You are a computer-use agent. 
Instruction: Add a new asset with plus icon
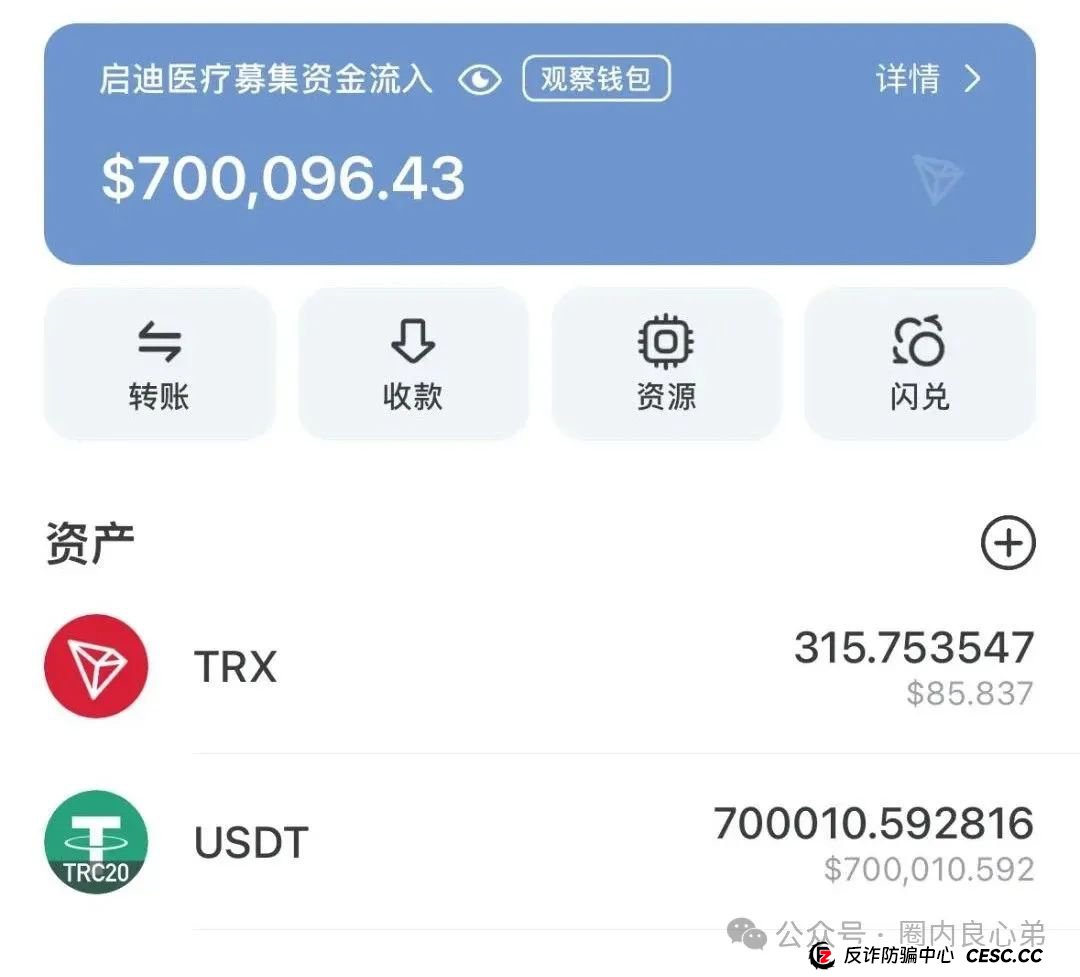(1007, 543)
